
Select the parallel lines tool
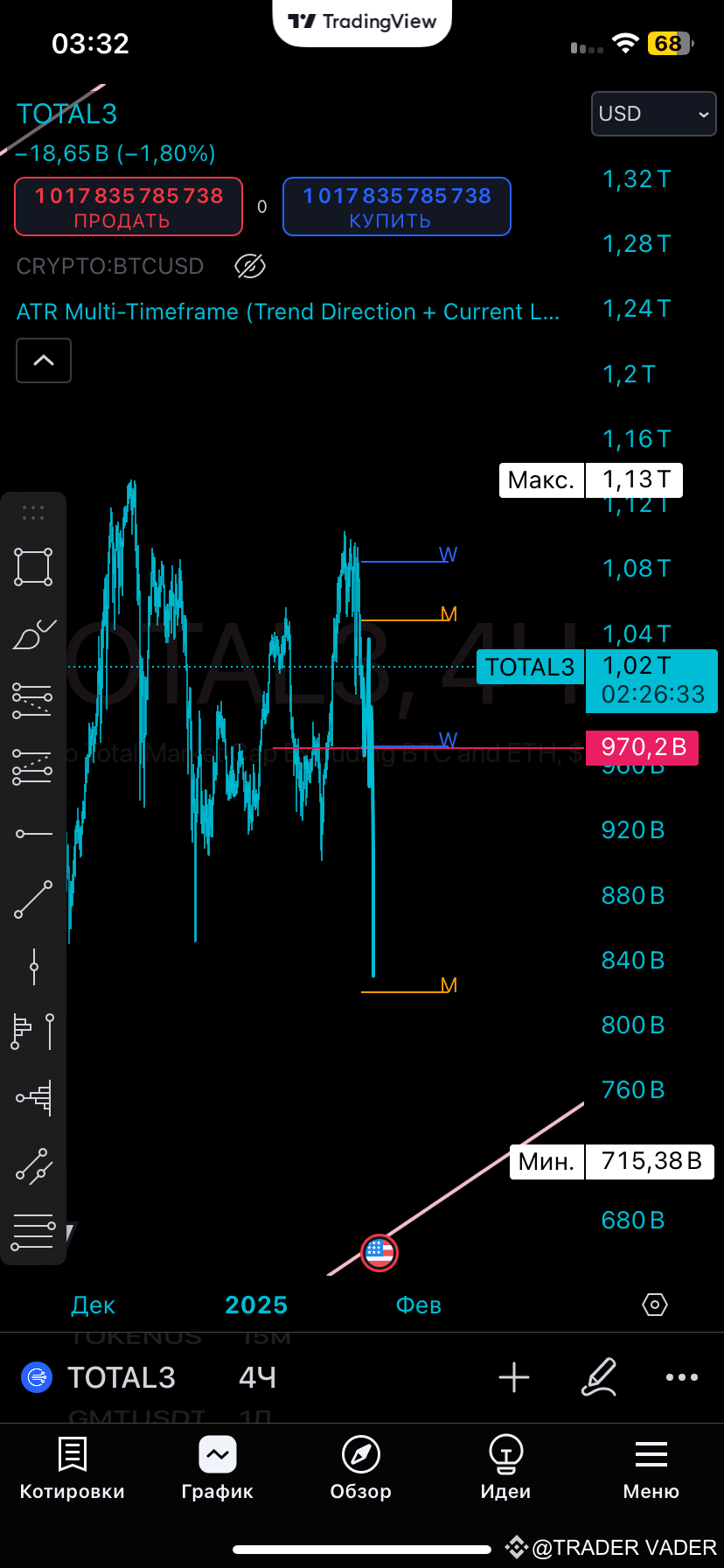pyautogui.click(x=33, y=1231)
